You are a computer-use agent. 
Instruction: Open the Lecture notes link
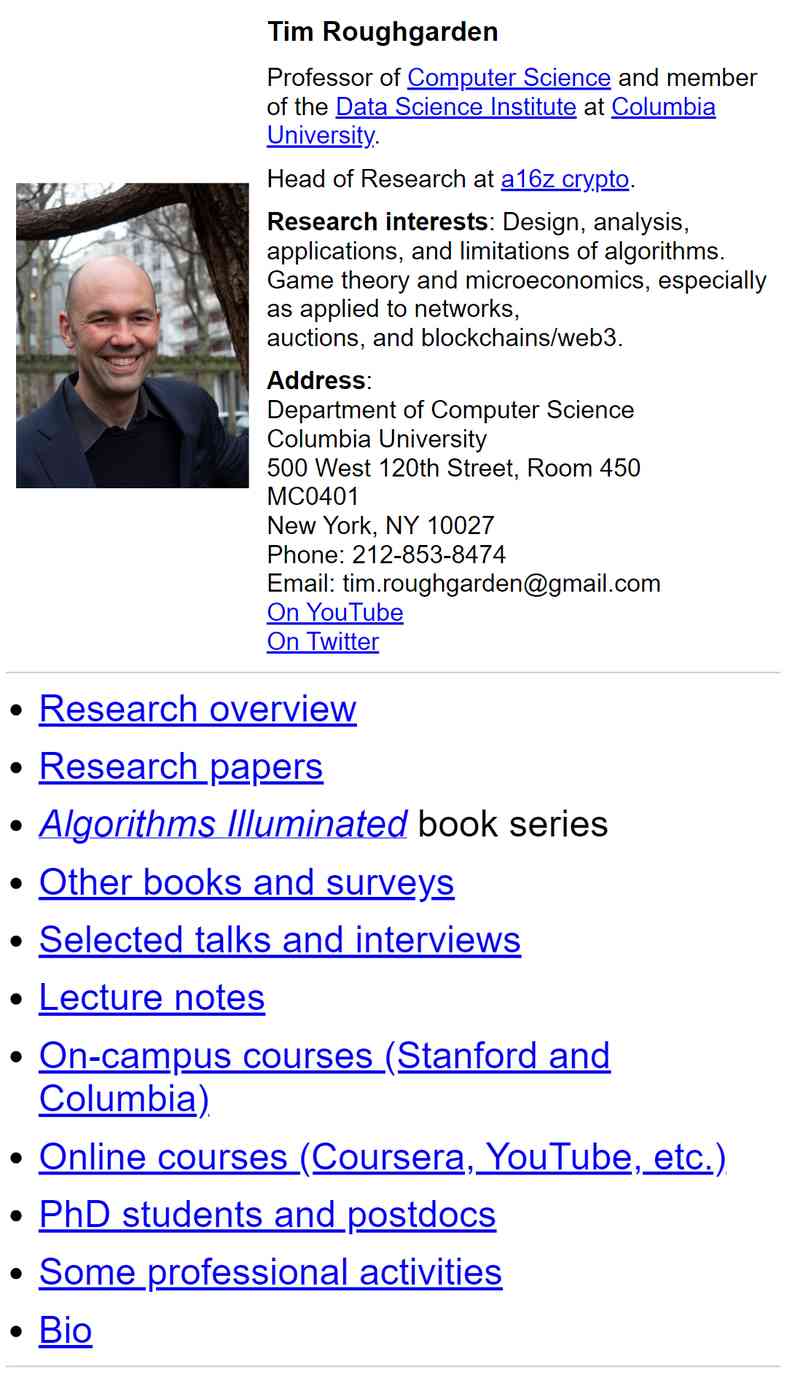[x=152, y=998]
